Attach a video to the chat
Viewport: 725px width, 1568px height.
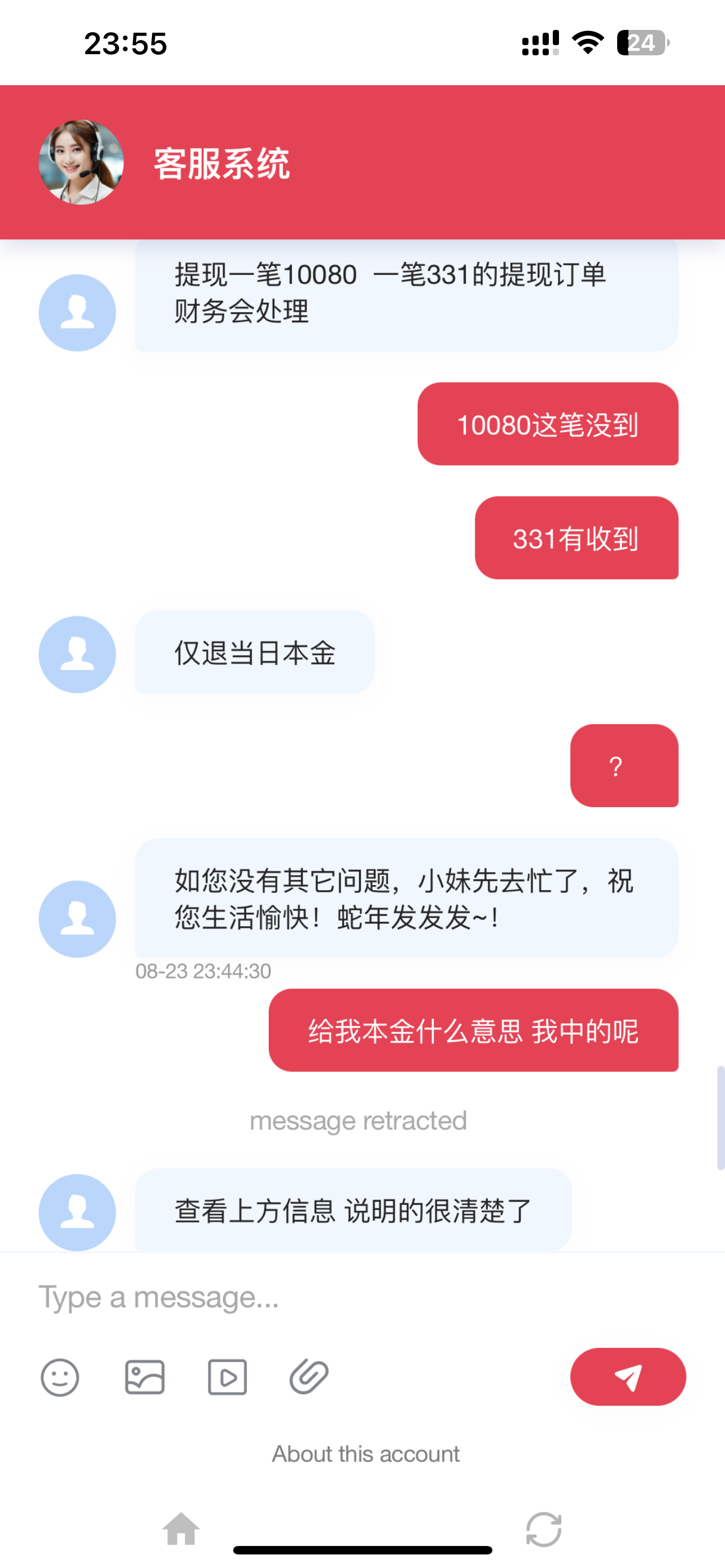(227, 1377)
